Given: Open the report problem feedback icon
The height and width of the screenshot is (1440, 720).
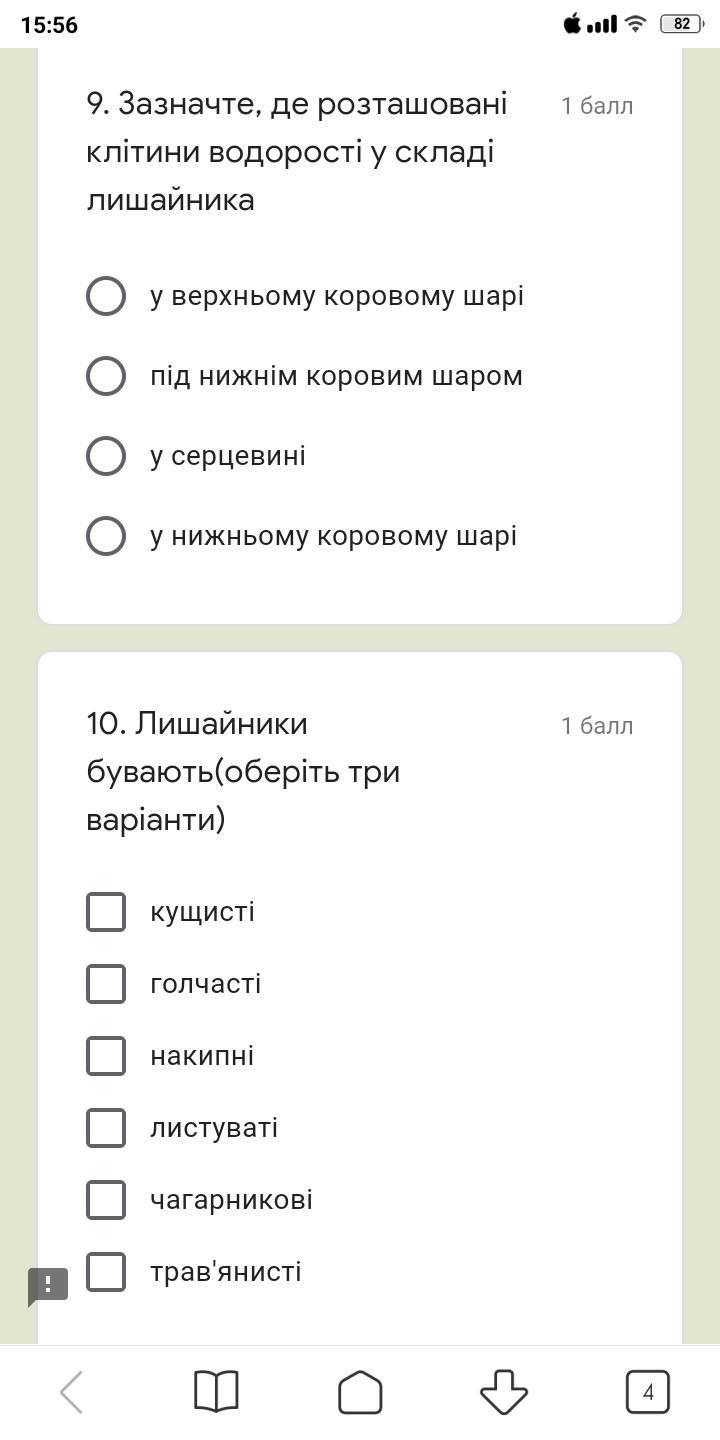Looking at the screenshot, I should tap(48, 1286).
